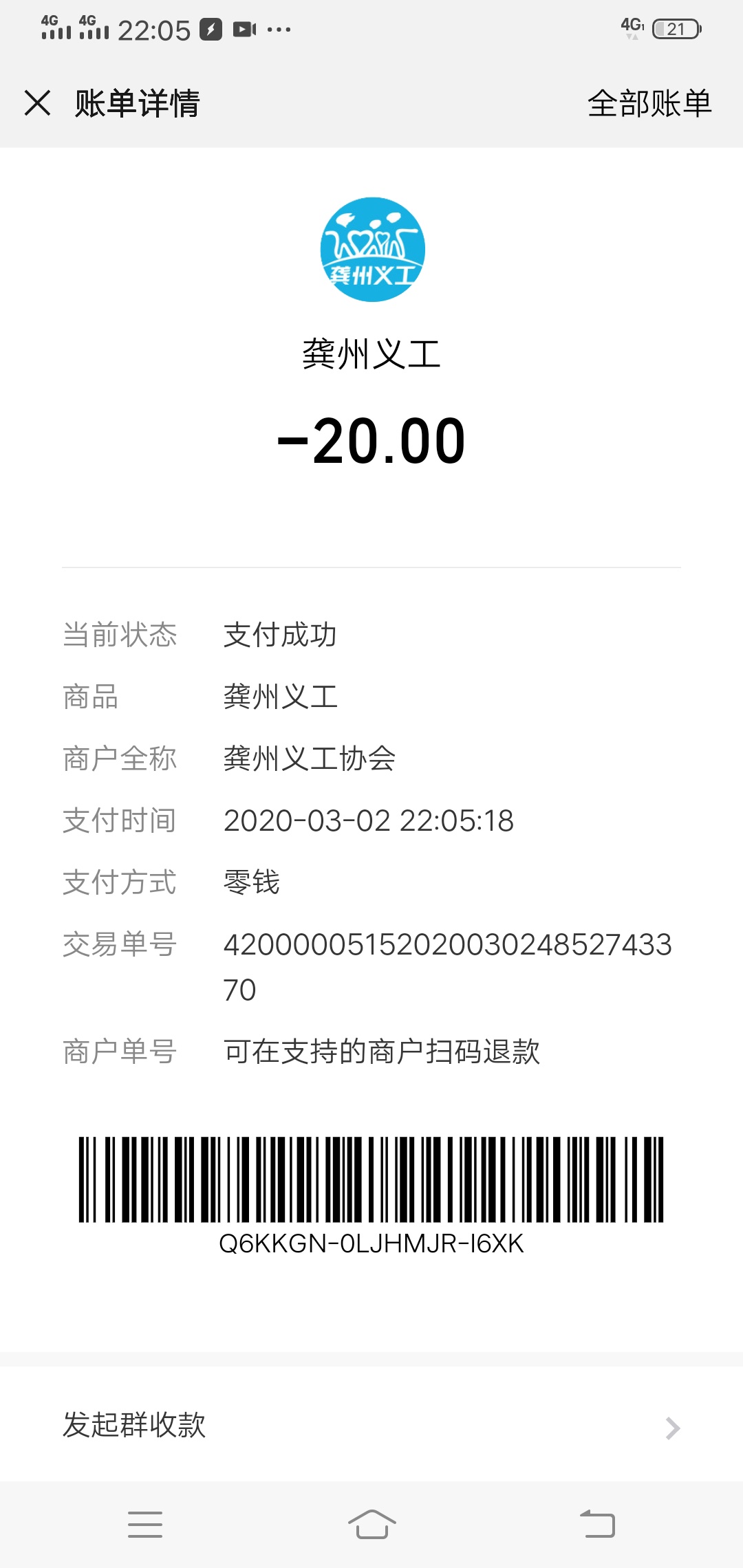Close the 账单详情 page
Viewport: 743px width, 1568px height.
pos(37,103)
